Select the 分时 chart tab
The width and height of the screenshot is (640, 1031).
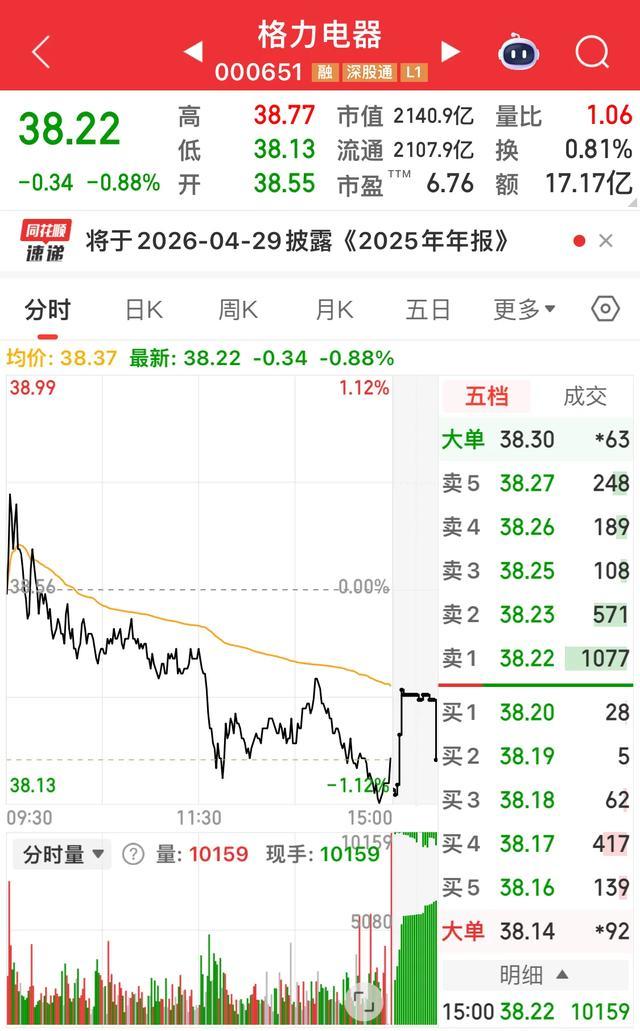48,309
